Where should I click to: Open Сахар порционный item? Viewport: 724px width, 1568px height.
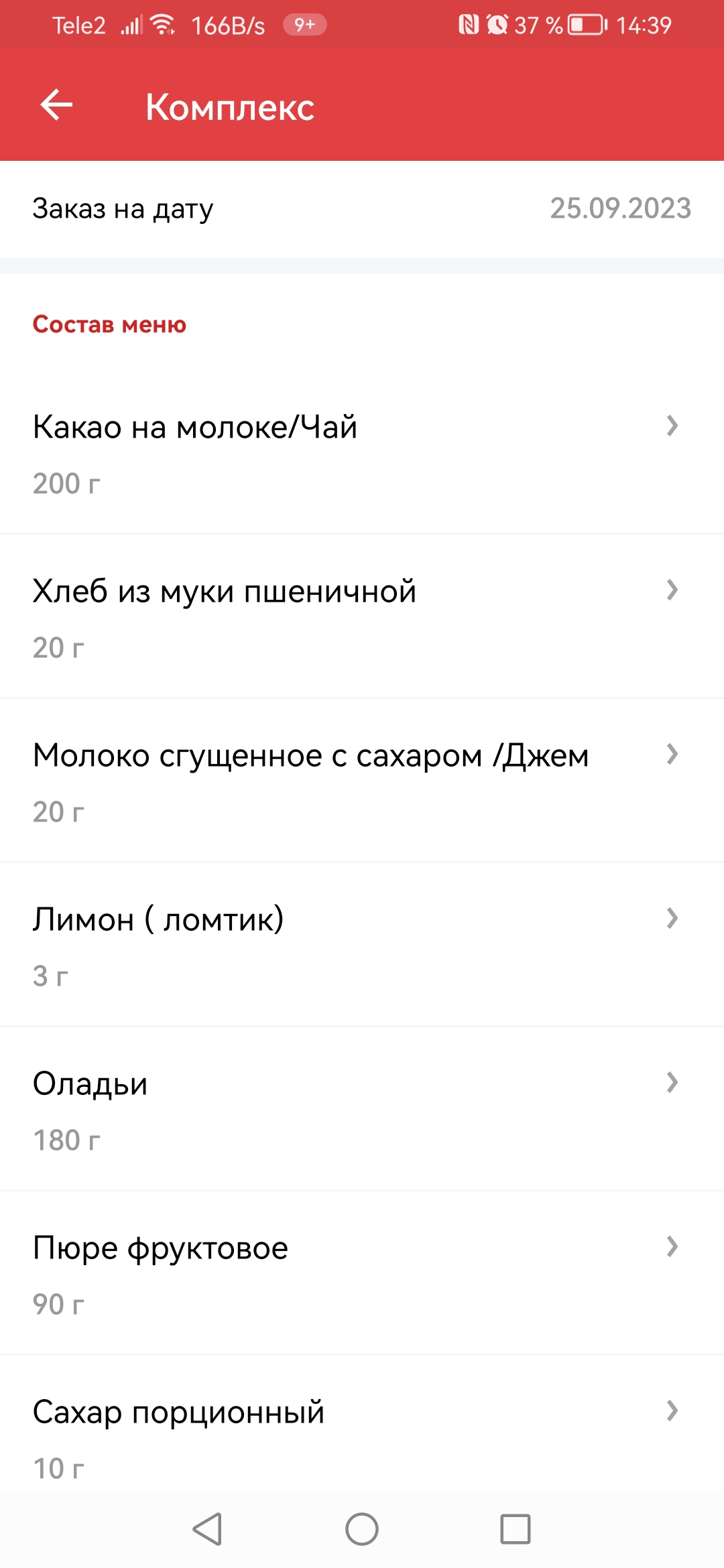[x=362, y=1424]
